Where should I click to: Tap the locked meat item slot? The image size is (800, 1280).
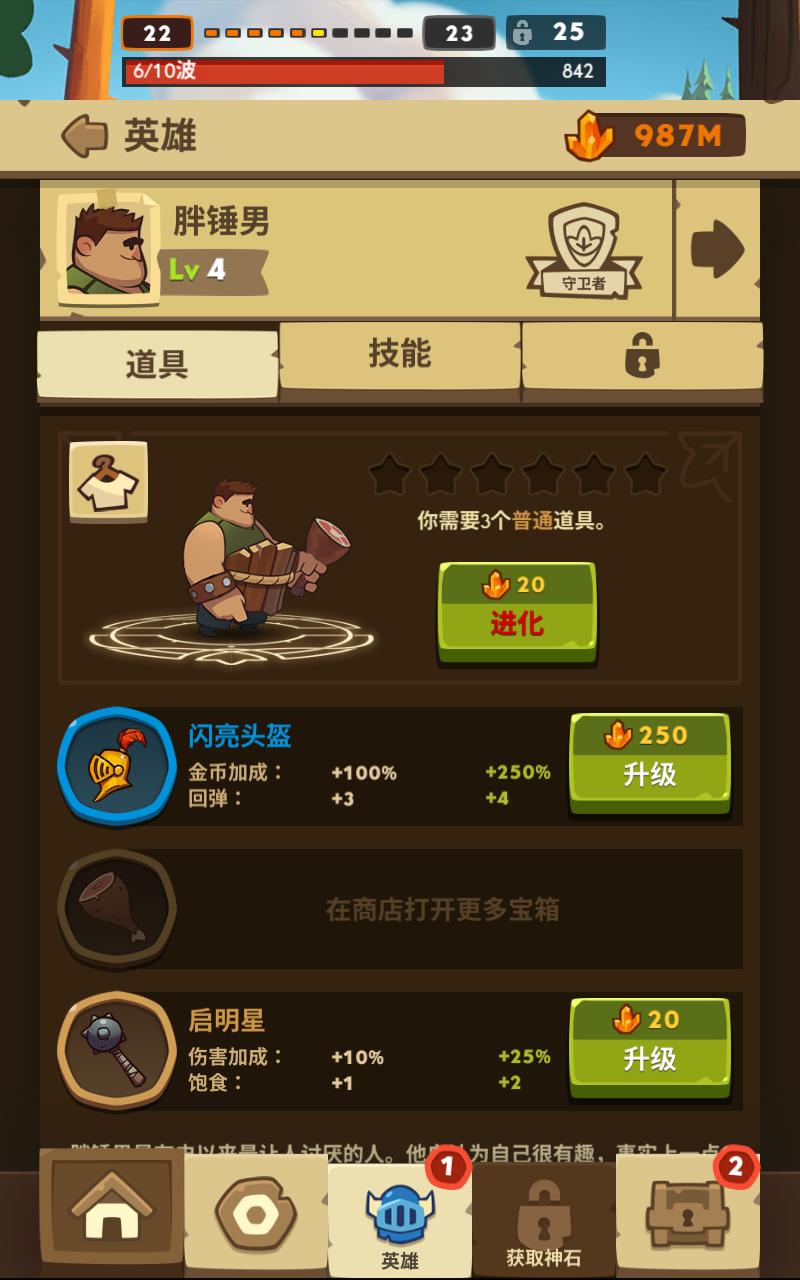click(x=117, y=908)
